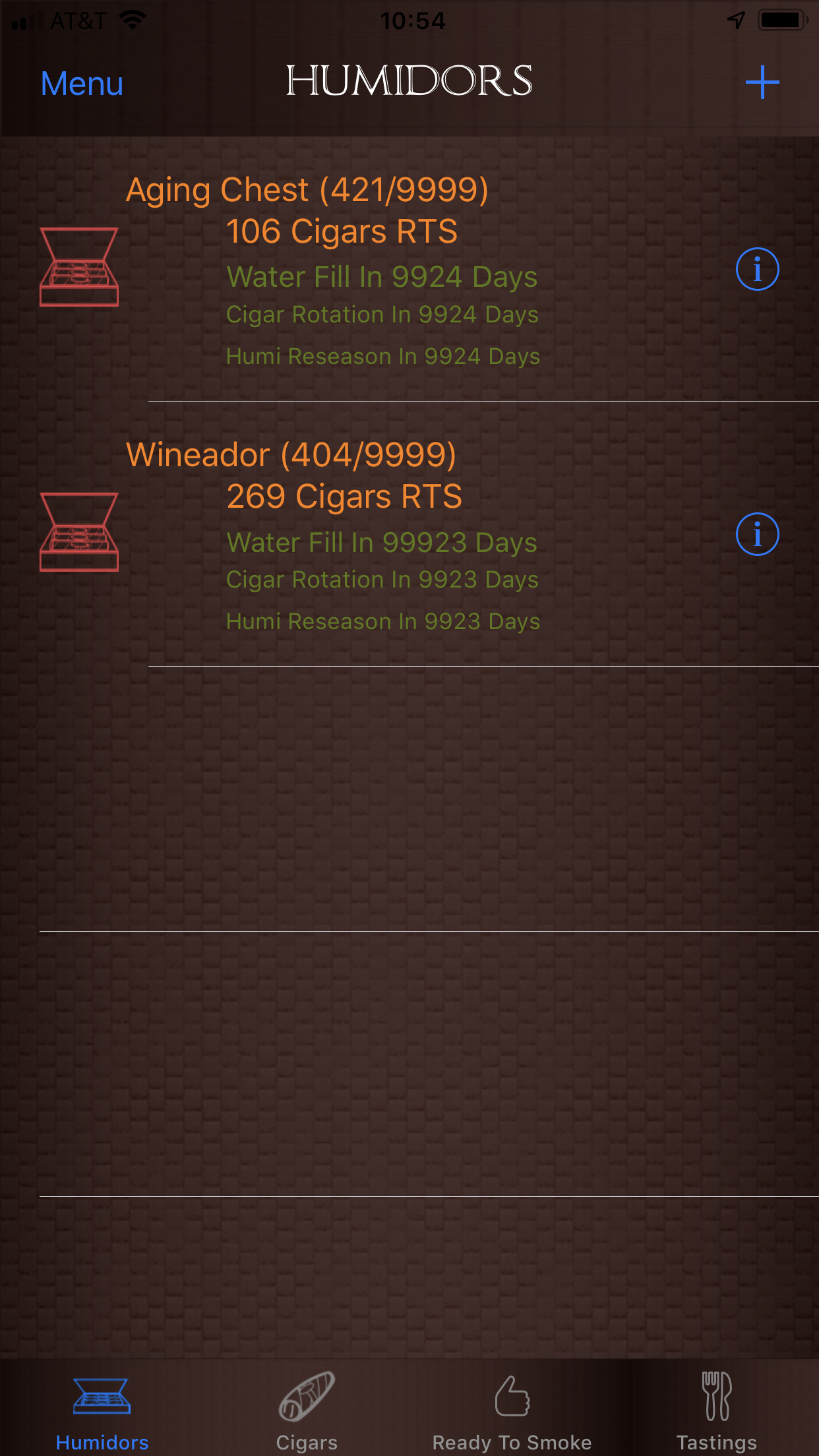This screenshot has height=1456, width=819.
Task: Open the Wineador humidor row
Action: point(409,534)
